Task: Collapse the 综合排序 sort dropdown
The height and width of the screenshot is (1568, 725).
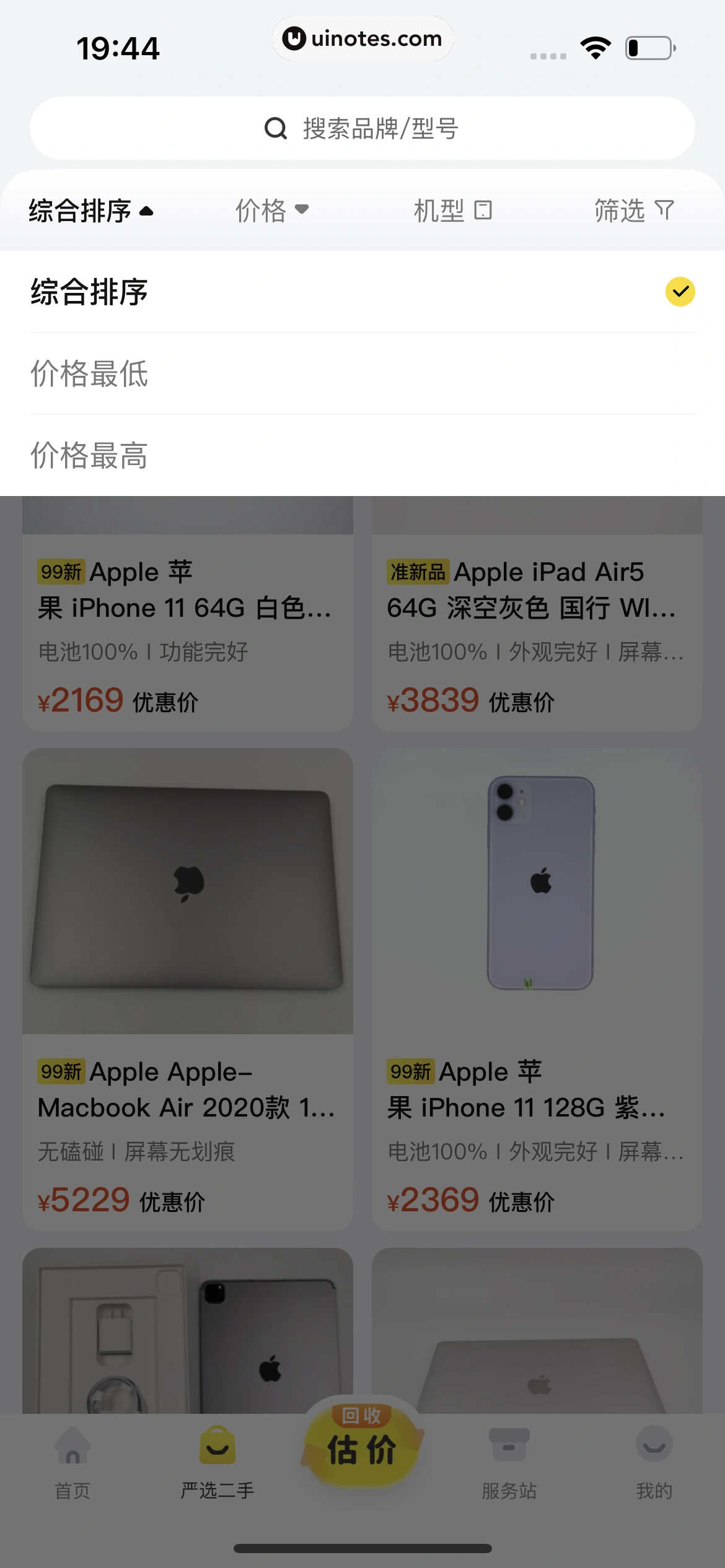Action: (x=90, y=211)
